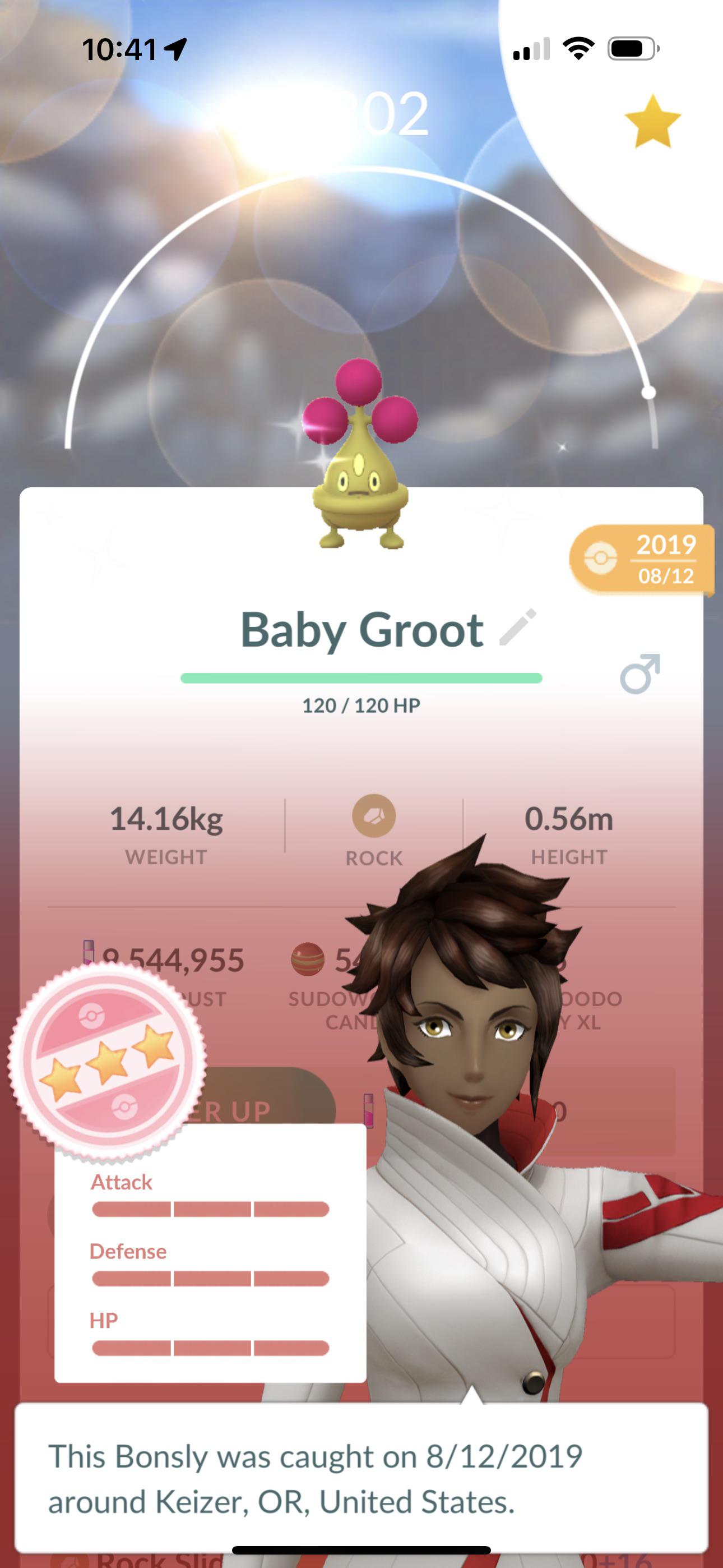The image size is (723, 1568).
Task: Edit the nickname Baby Groot
Action: click(518, 627)
